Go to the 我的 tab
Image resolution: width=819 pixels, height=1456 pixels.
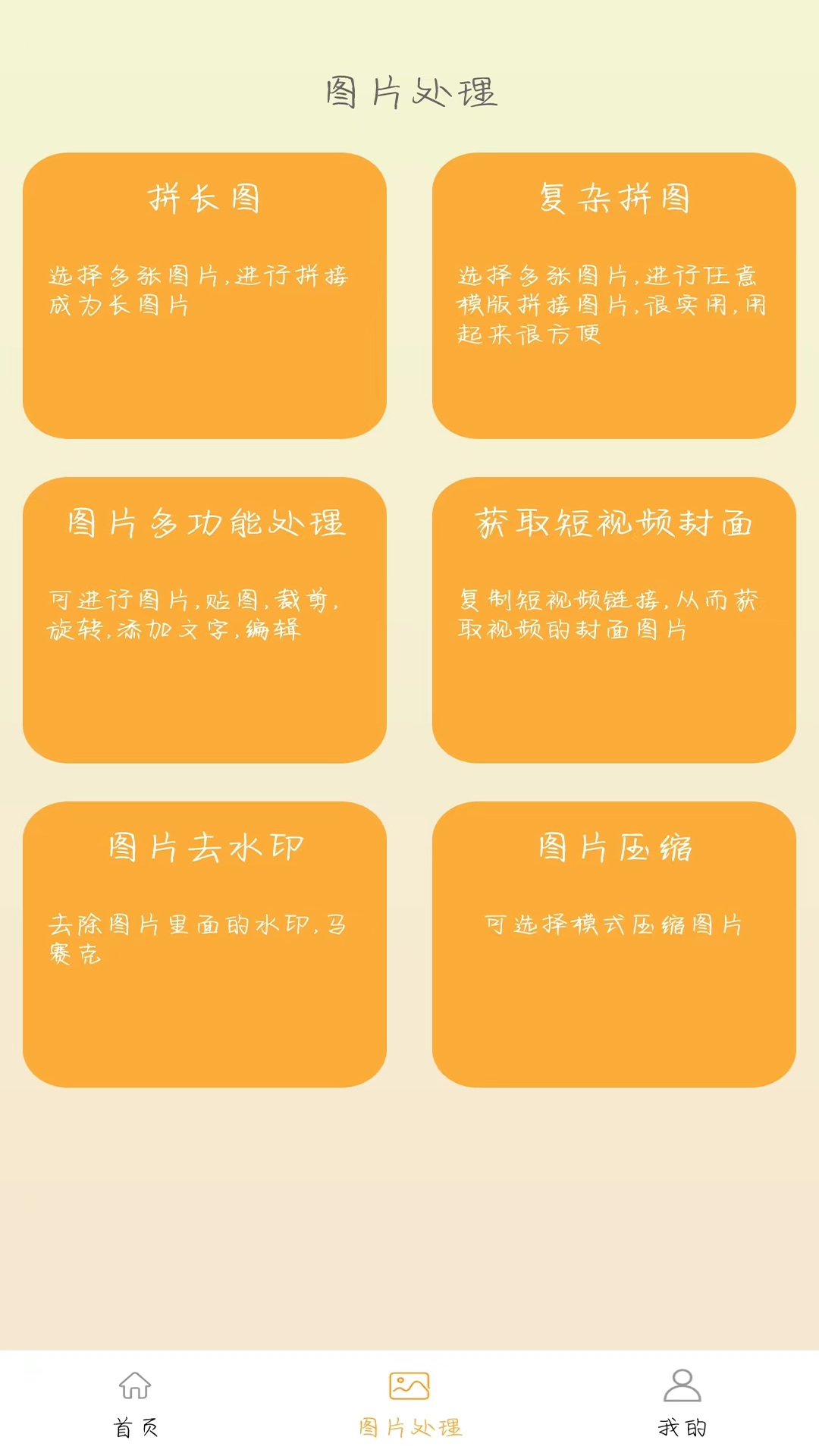point(682,1403)
